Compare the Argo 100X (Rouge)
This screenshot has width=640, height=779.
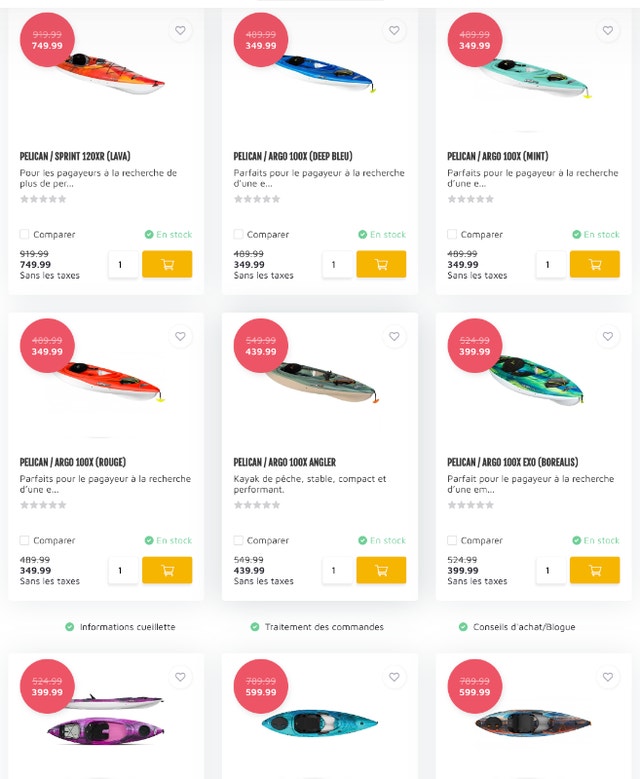24,541
